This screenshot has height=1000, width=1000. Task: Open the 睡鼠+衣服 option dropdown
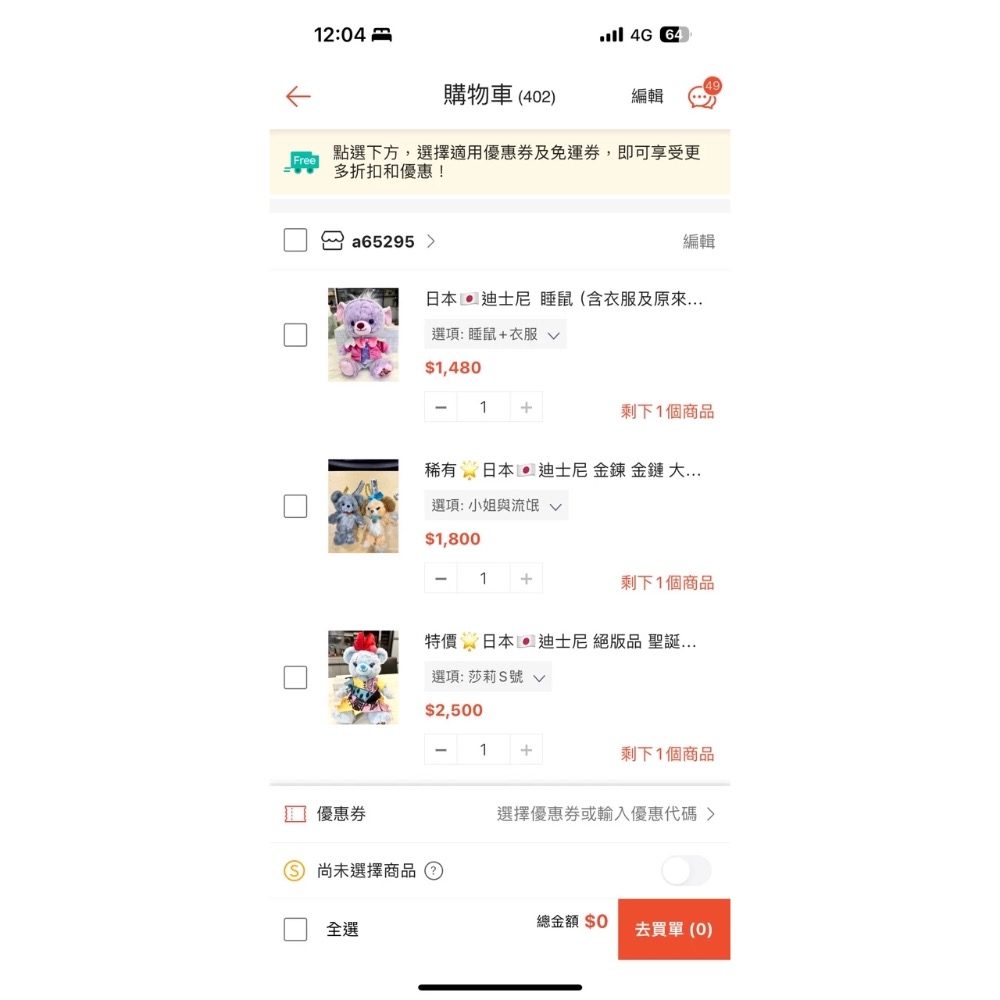pos(496,335)
